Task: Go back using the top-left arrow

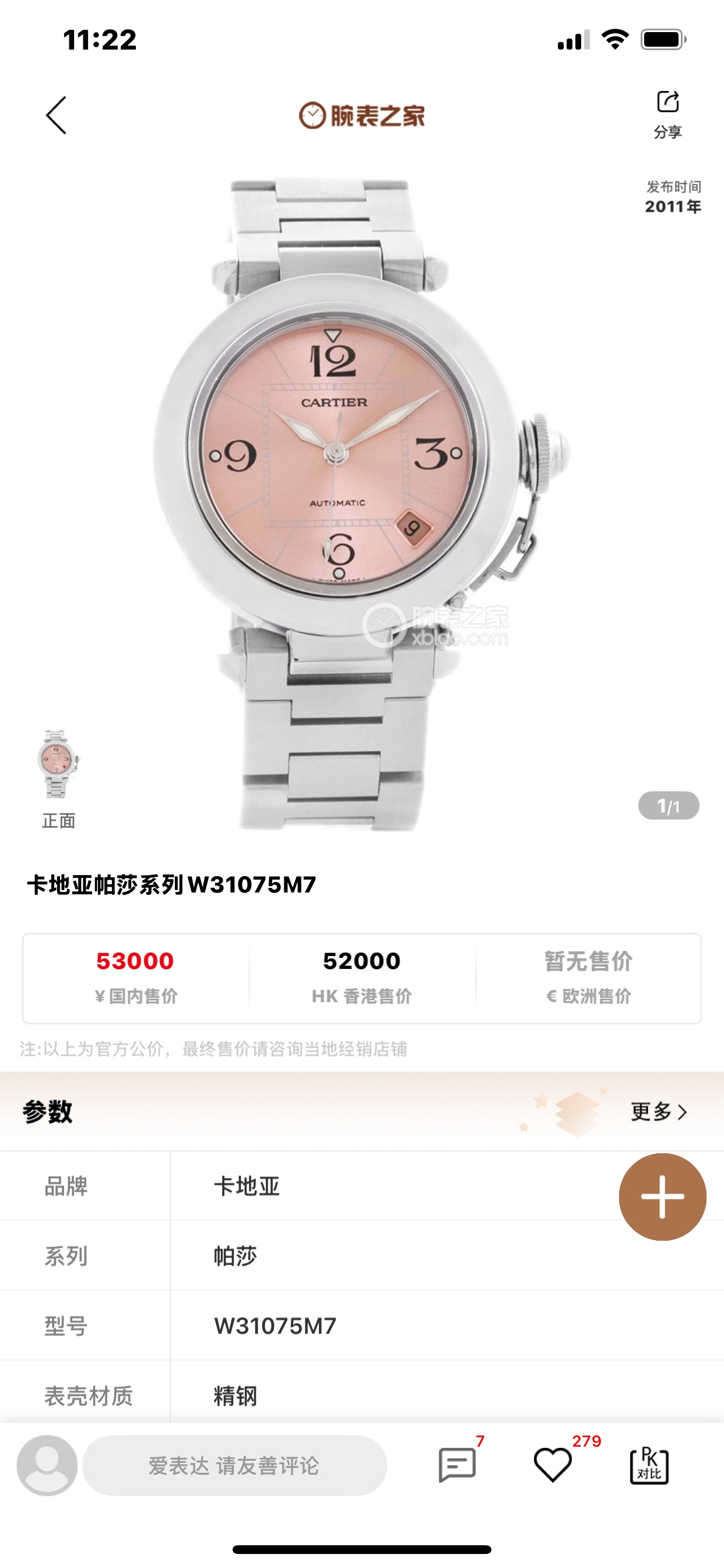Action: click(56, 115)
